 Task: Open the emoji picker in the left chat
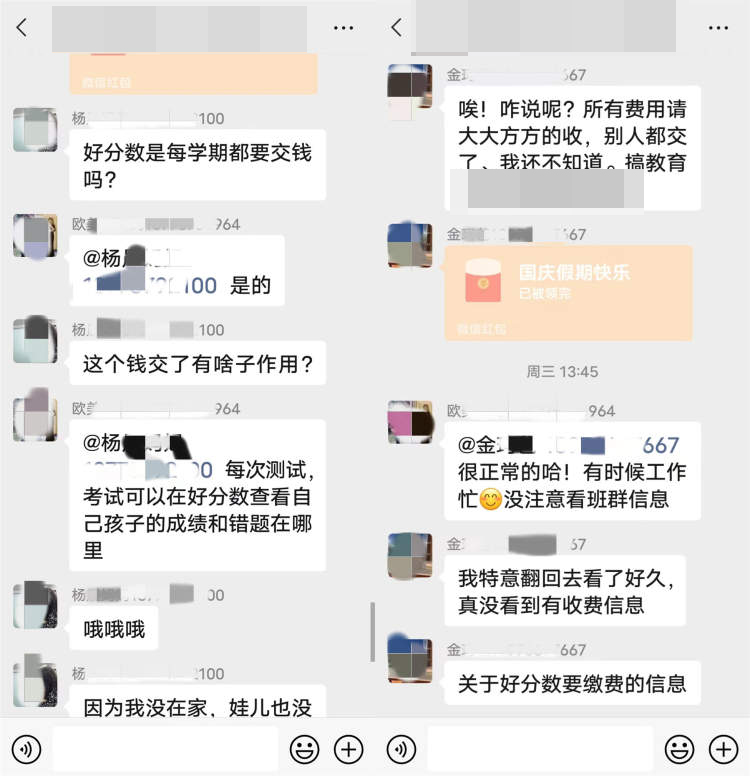[304, 749]
